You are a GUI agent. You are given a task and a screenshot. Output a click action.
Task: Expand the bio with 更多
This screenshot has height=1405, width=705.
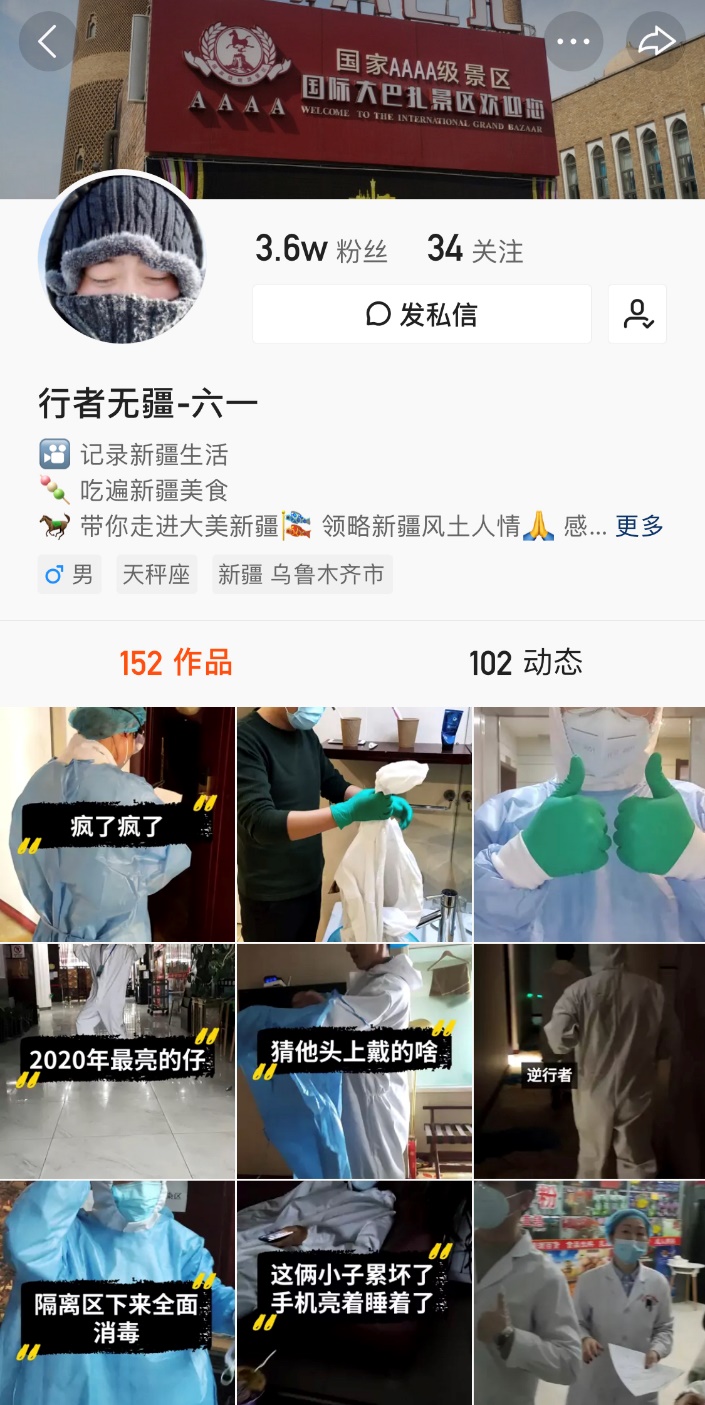639,526
